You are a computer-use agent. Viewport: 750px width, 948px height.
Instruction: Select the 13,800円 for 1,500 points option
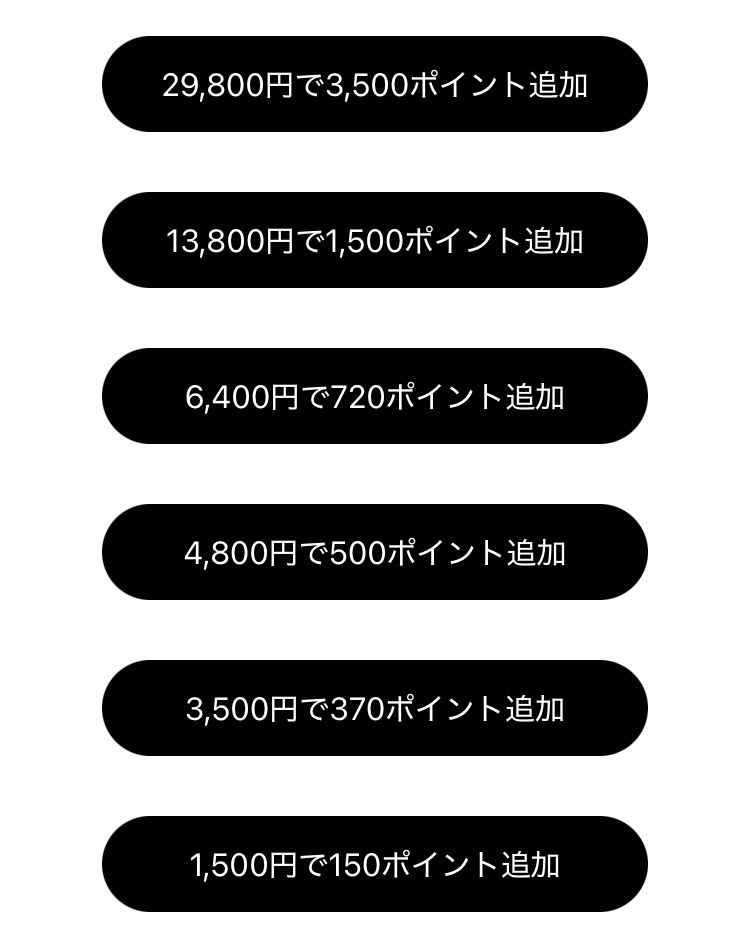point(375,240)
